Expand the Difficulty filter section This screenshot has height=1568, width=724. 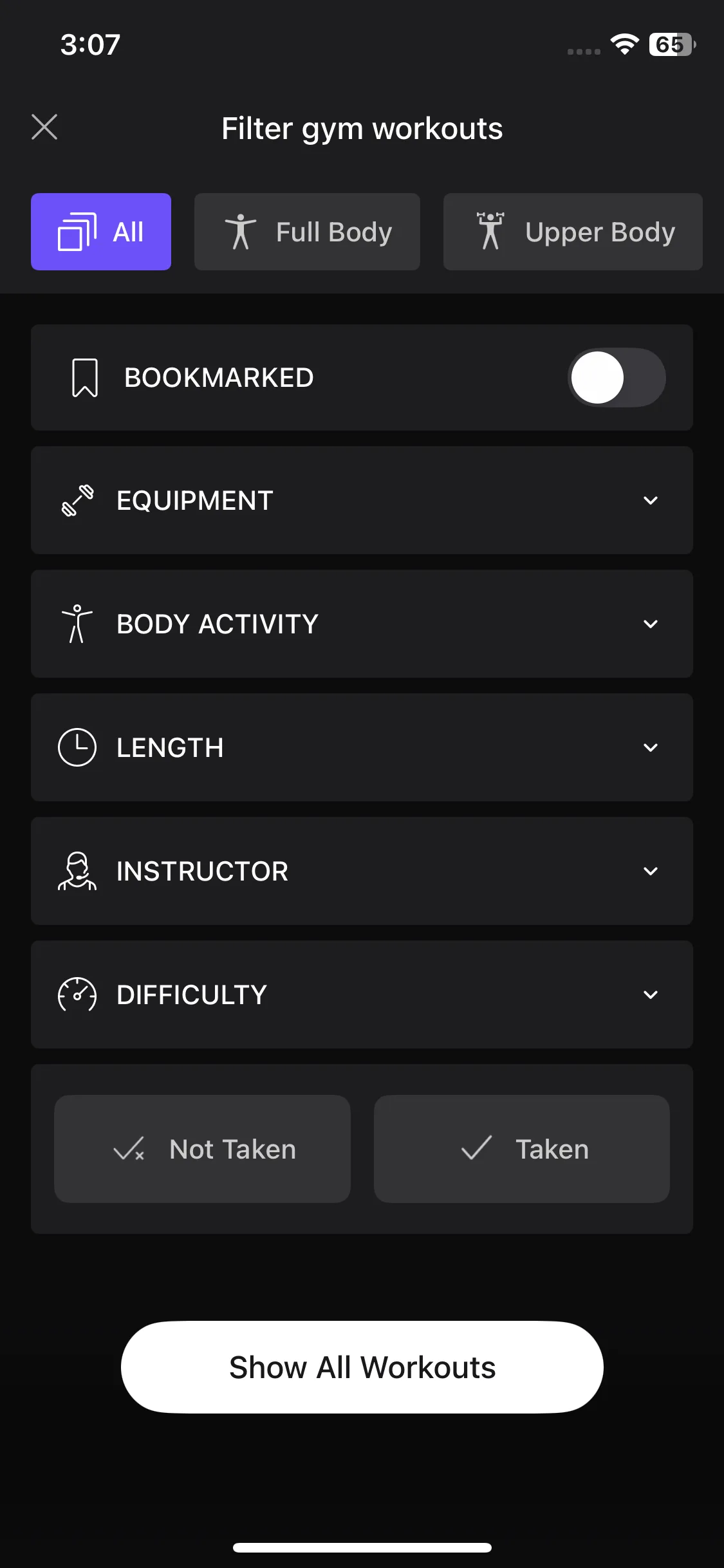pos(362,994)
